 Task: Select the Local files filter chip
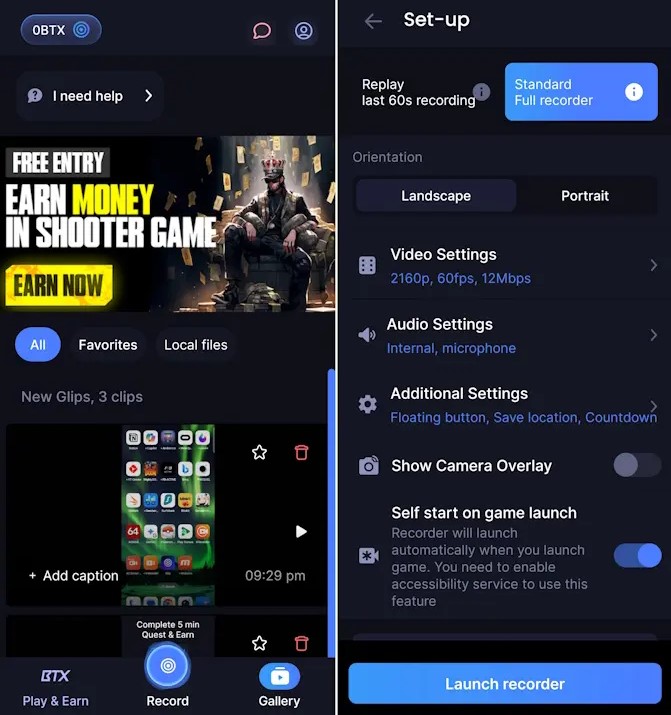(x=196, y=345)
